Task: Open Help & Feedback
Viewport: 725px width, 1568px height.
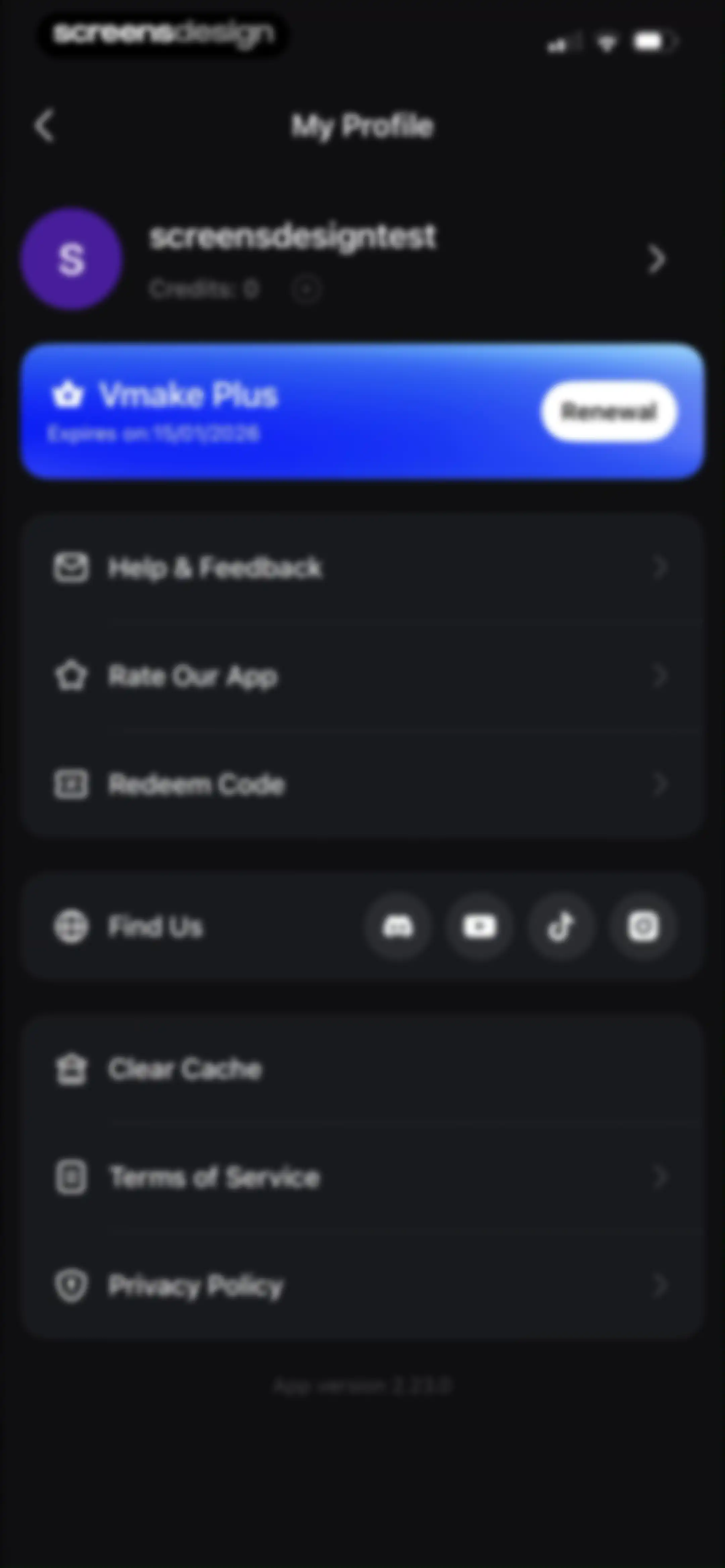Action: point(362,568)
